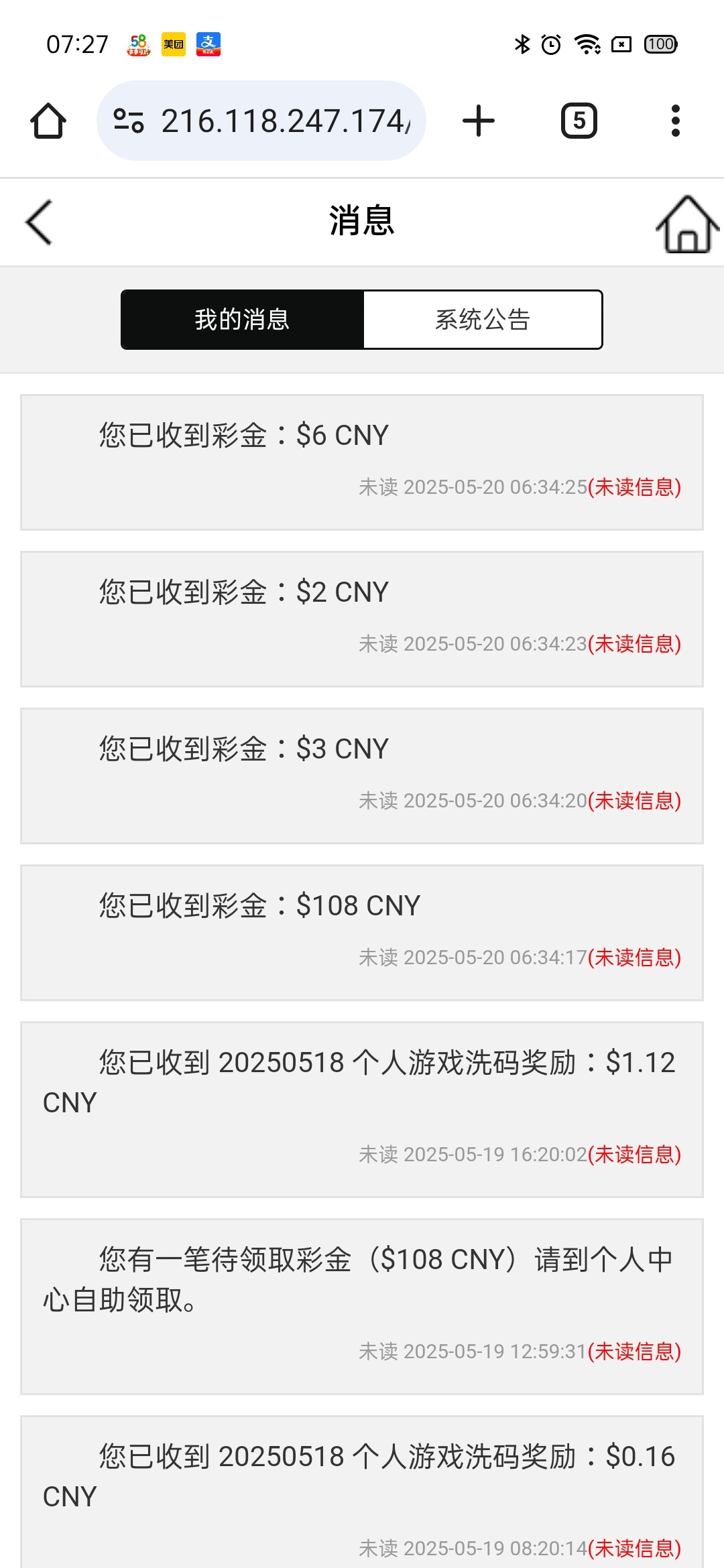Viewport: 724px width, 1568px height.
Task: Open a new browser tab
Action: point(479,121)
